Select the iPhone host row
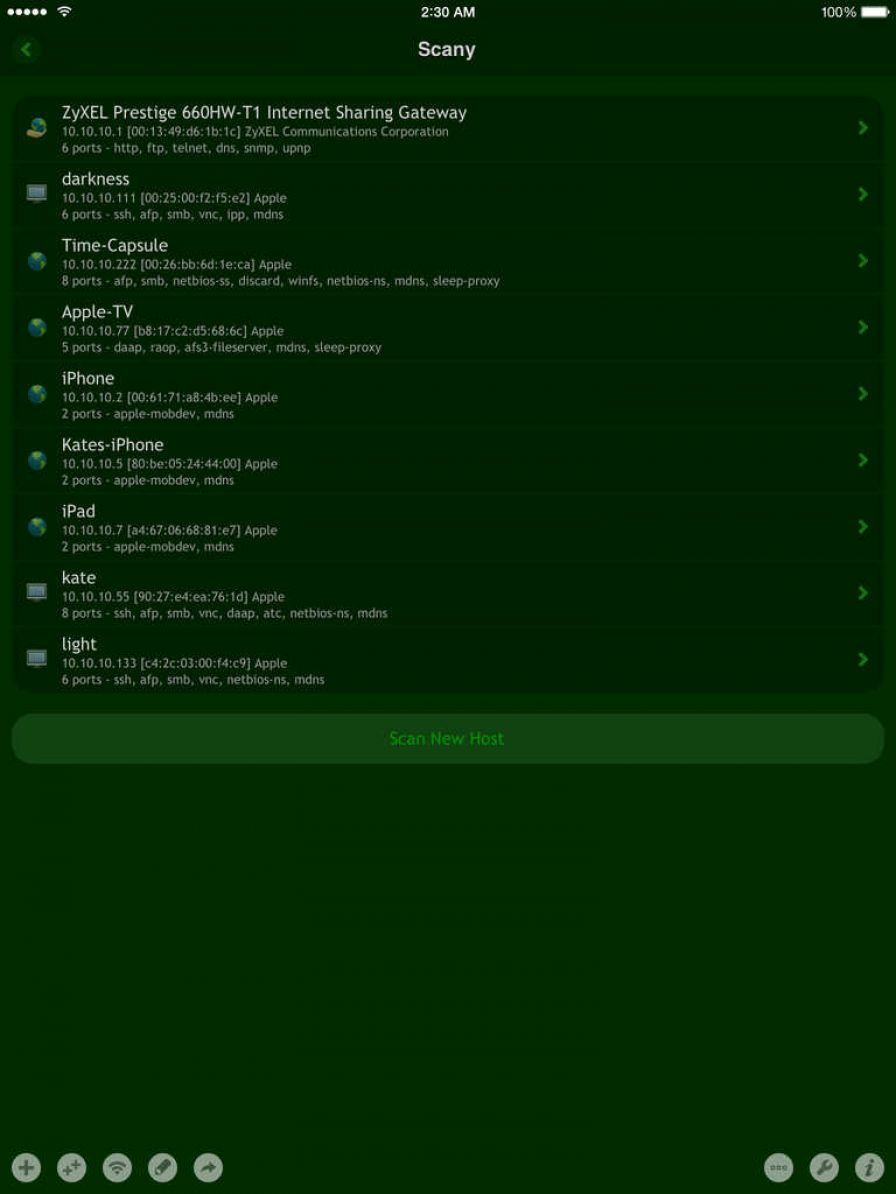Image resolution: width=896 pixels, height=1194 pixels. coord(448,394)
